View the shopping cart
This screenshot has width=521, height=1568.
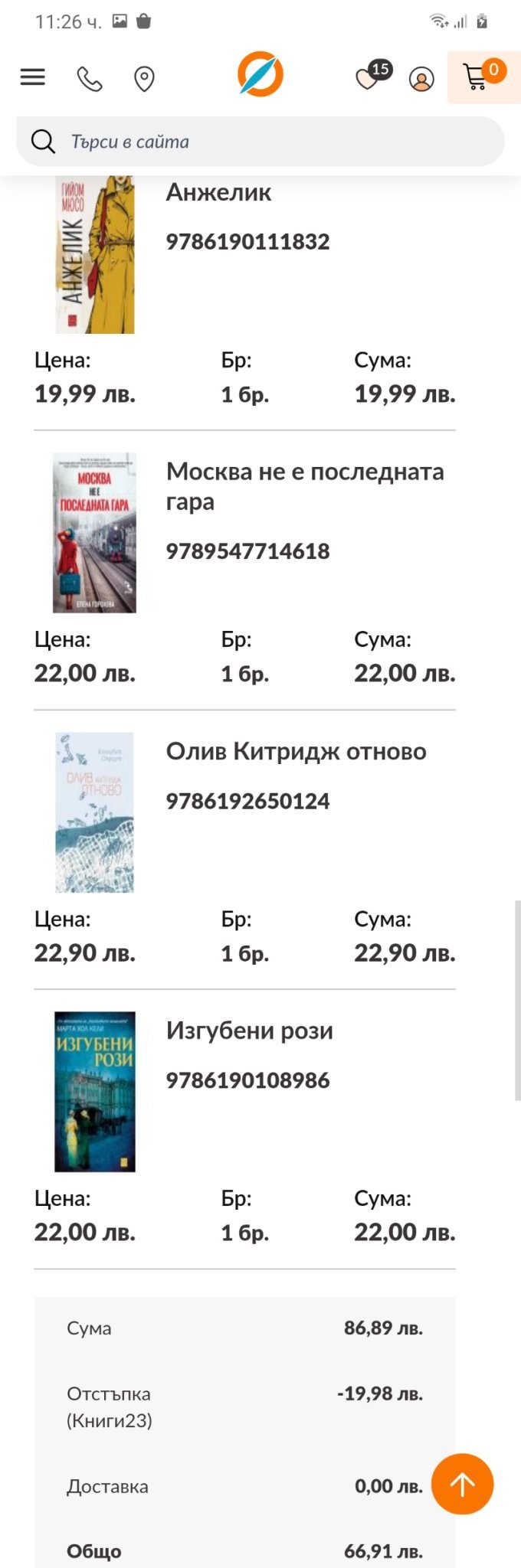(x=479, y=76)
